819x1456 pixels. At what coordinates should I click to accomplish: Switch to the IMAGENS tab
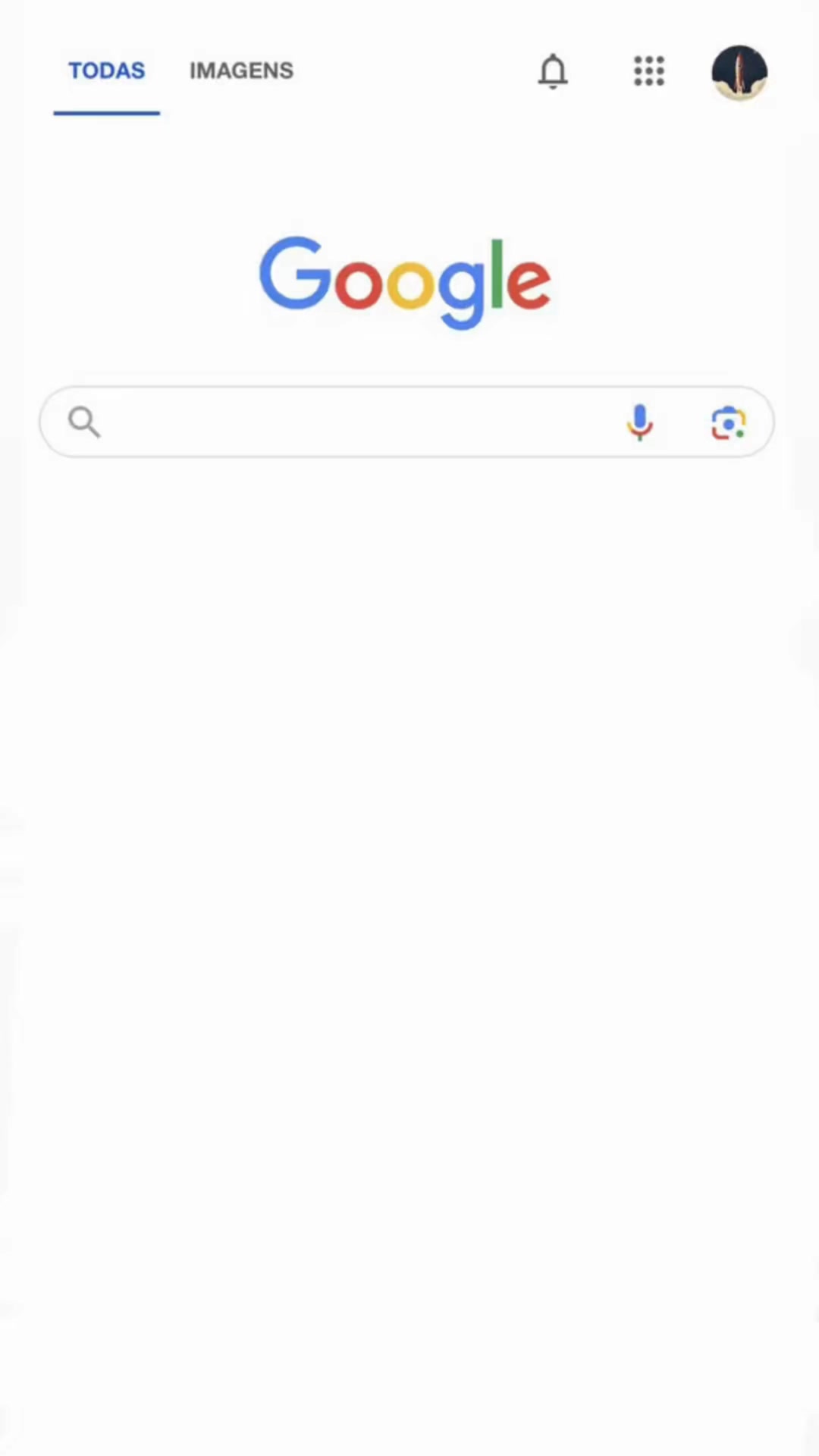click(x=241, y=71)
